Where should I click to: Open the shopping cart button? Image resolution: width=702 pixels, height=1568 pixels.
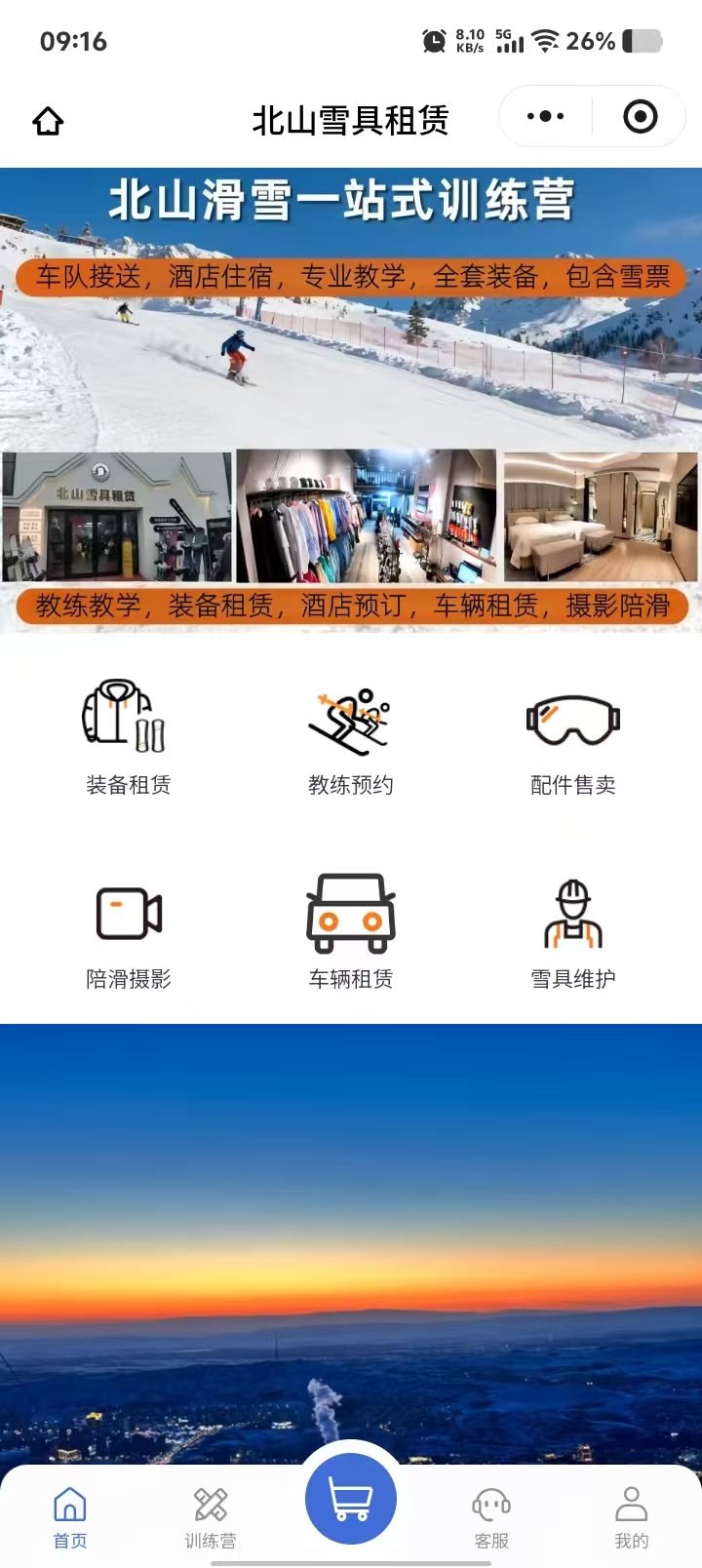click(351, 1499)
